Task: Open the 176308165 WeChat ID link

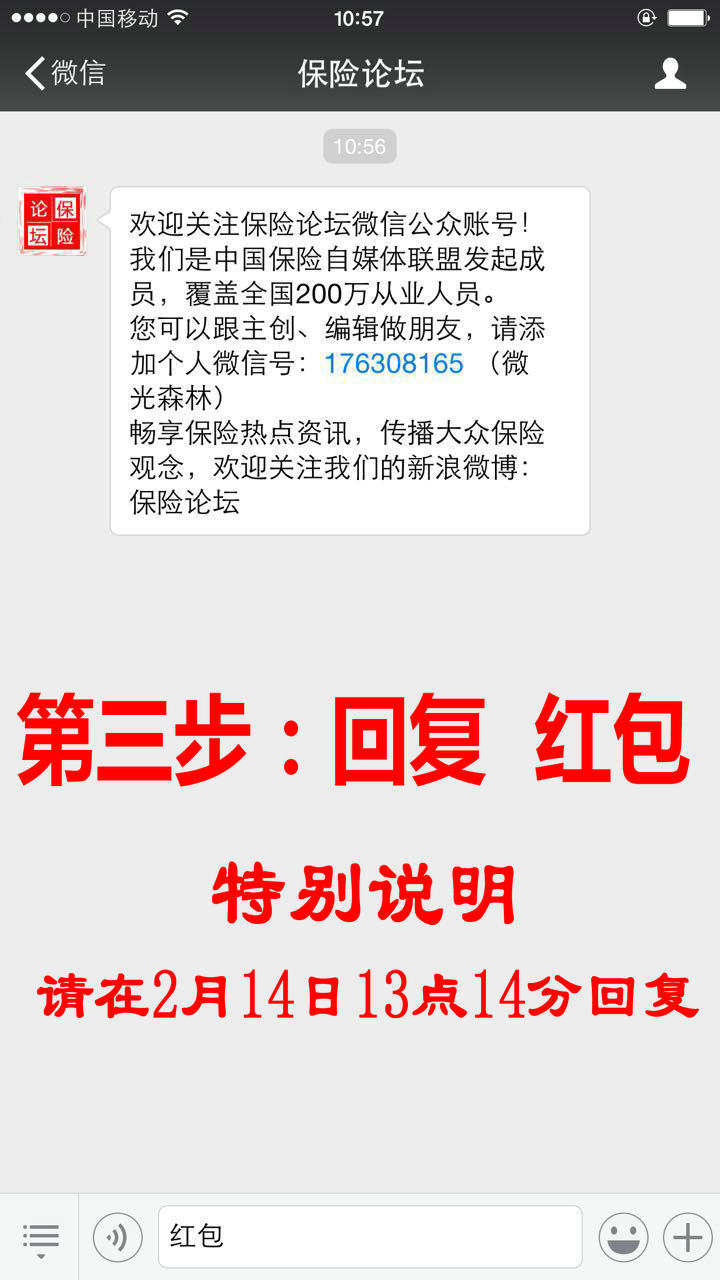Action: (x=394, y=364)
